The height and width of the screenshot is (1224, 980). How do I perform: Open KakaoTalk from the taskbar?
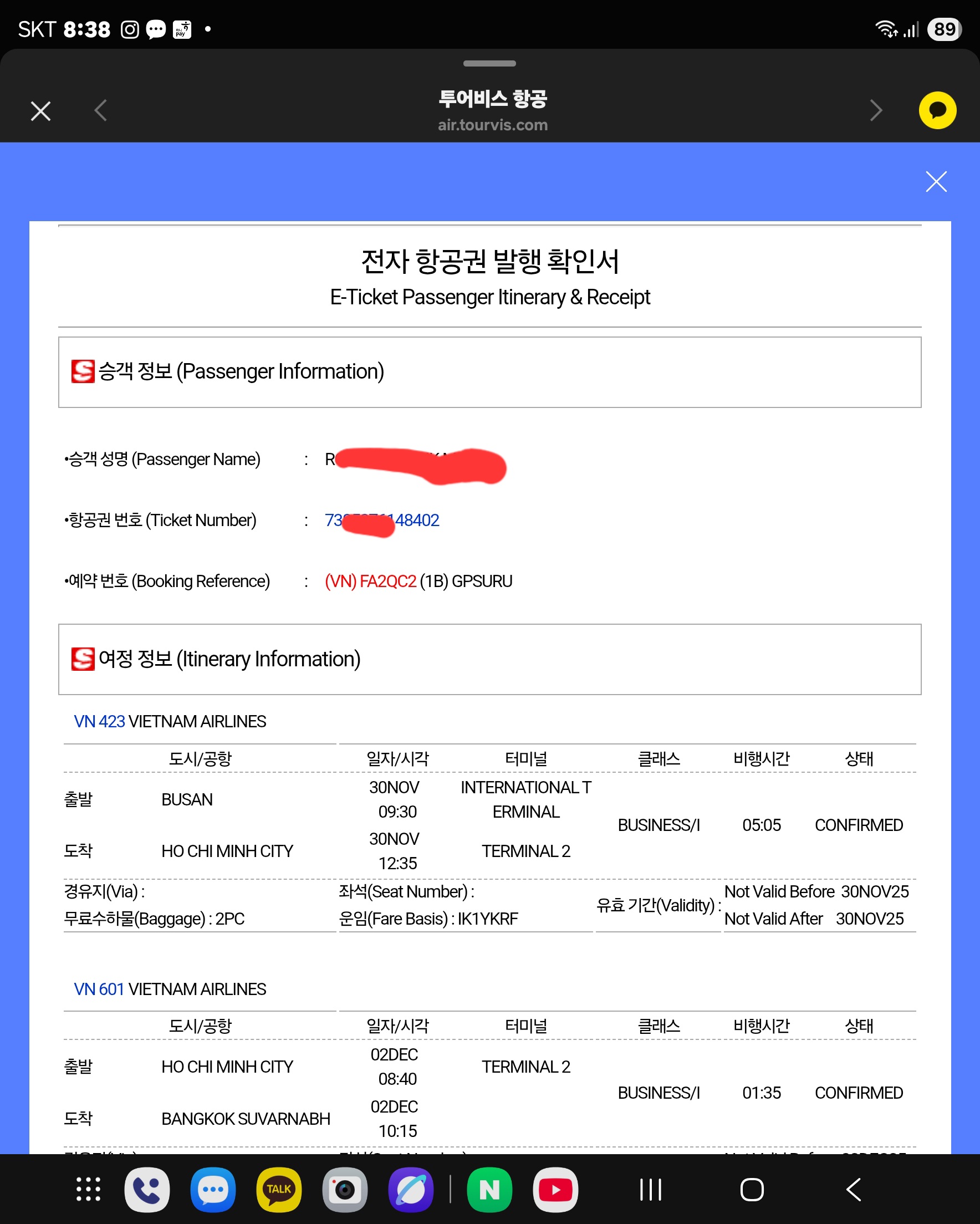279,1190
